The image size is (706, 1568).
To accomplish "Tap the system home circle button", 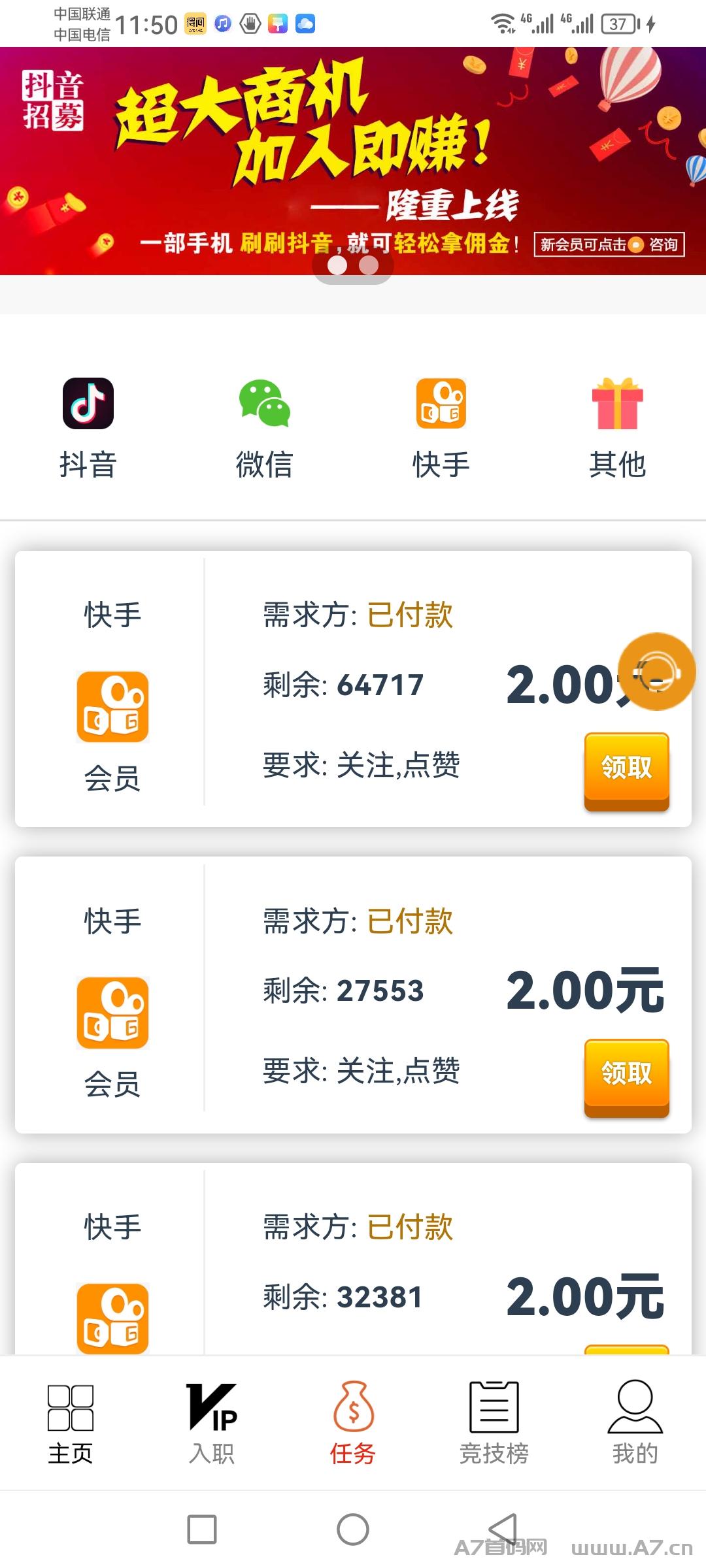I will 353,1529.
